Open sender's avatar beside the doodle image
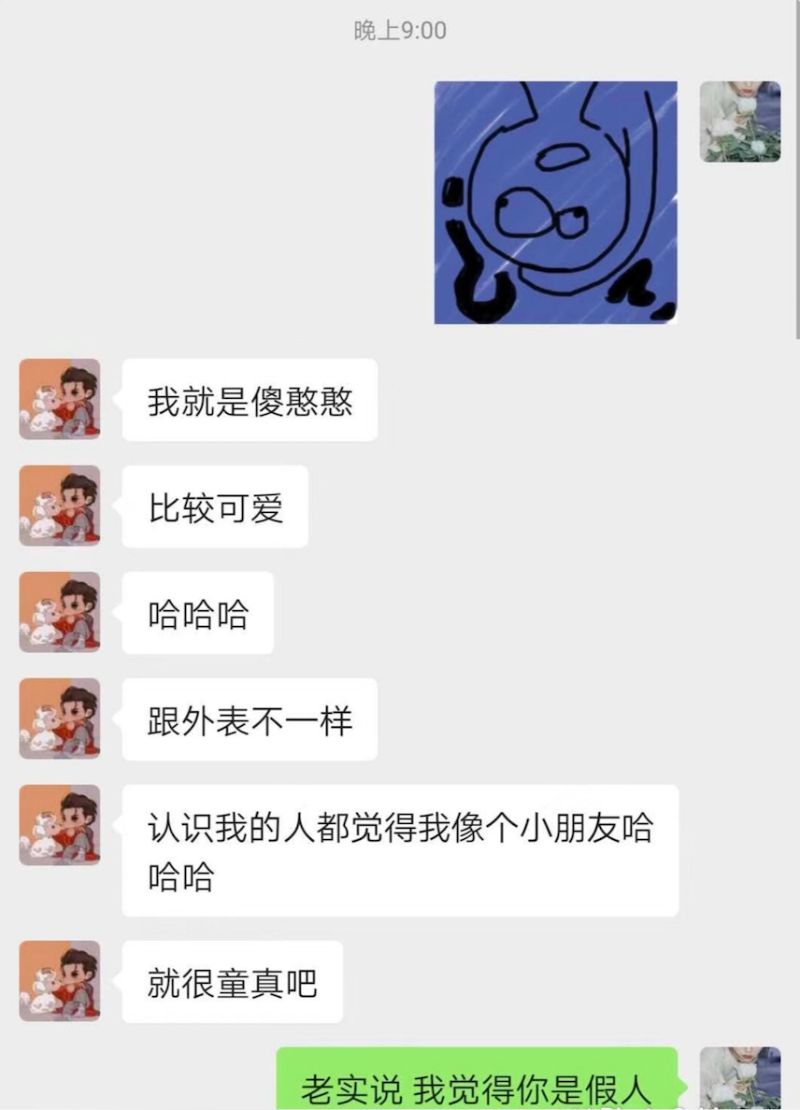This screenshot has height=1110, width=800. click(x=740, y=121)
